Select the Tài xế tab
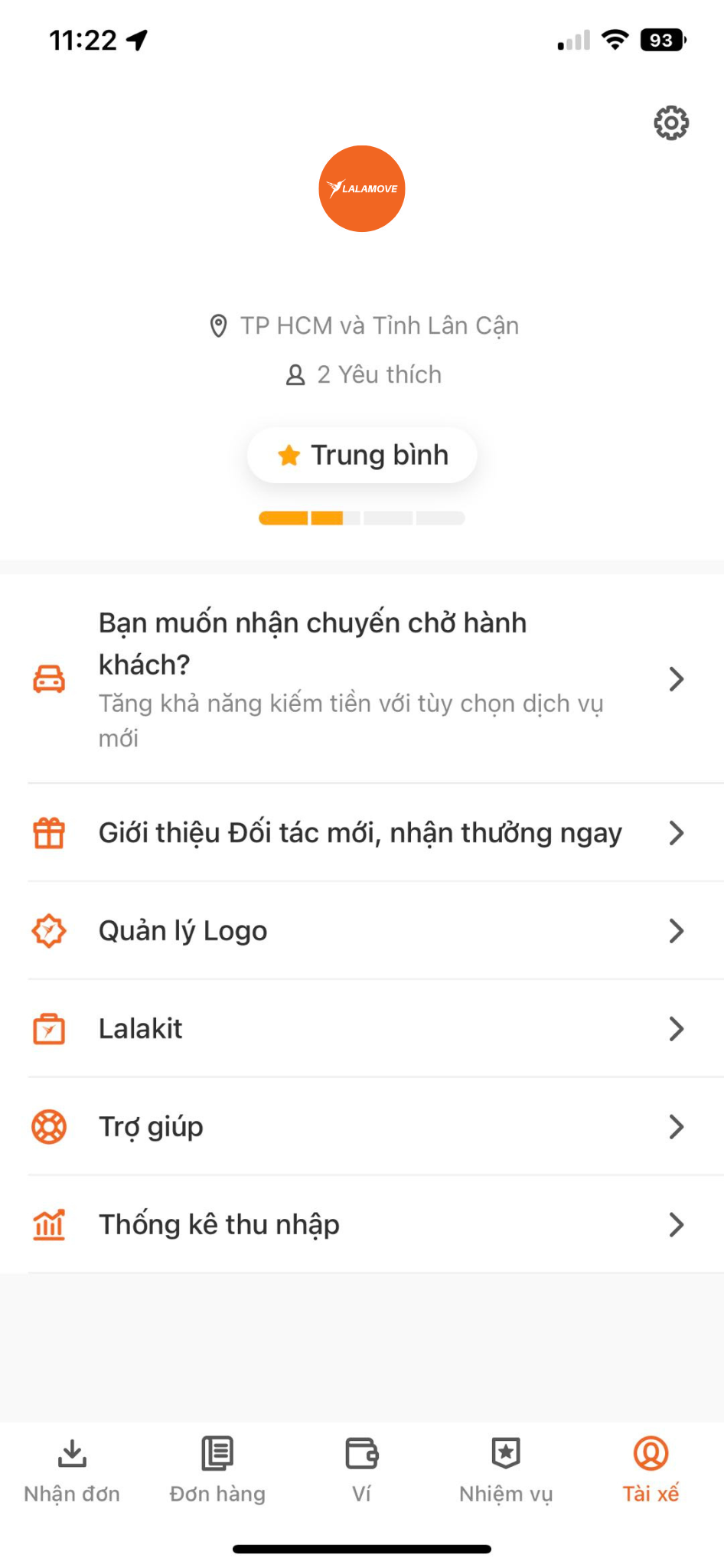 pyautogui.click(x=651, y=1470)
